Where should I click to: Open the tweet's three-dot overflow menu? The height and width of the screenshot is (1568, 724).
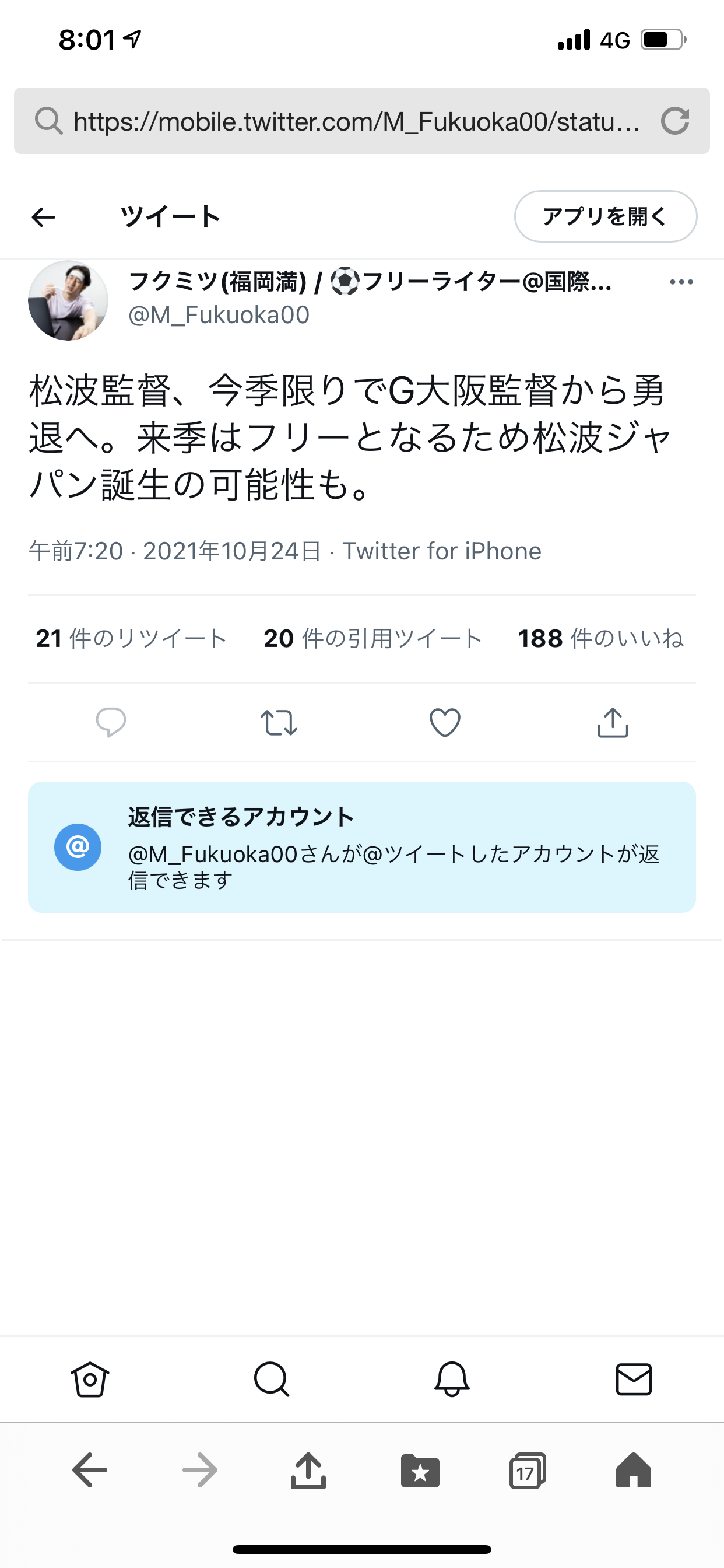(x=681, y=282)
